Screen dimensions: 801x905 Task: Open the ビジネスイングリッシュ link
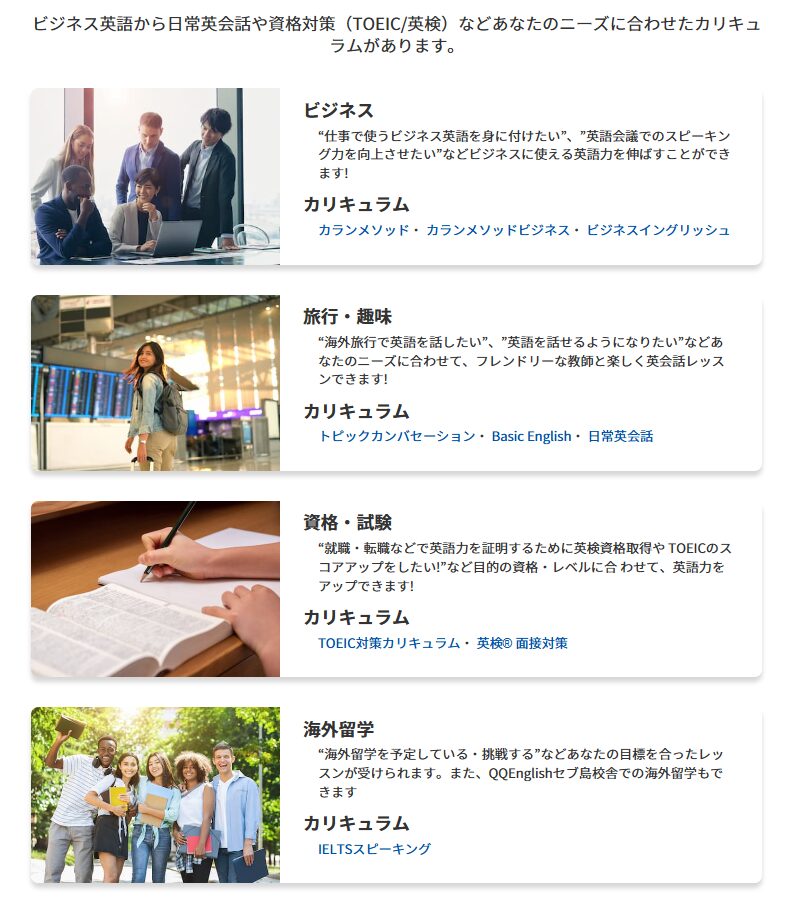658,230
